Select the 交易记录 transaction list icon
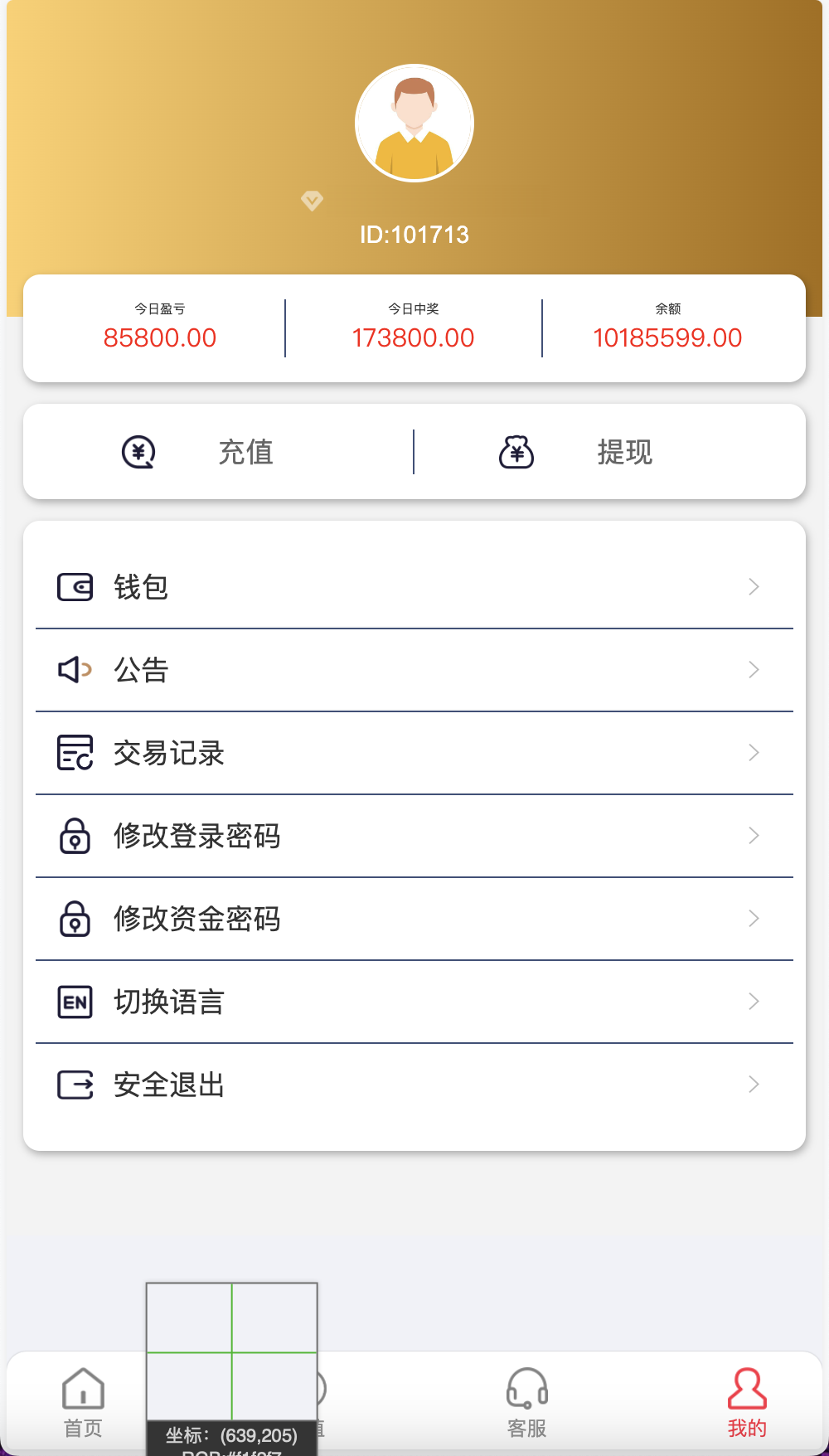 pos(74,752)
